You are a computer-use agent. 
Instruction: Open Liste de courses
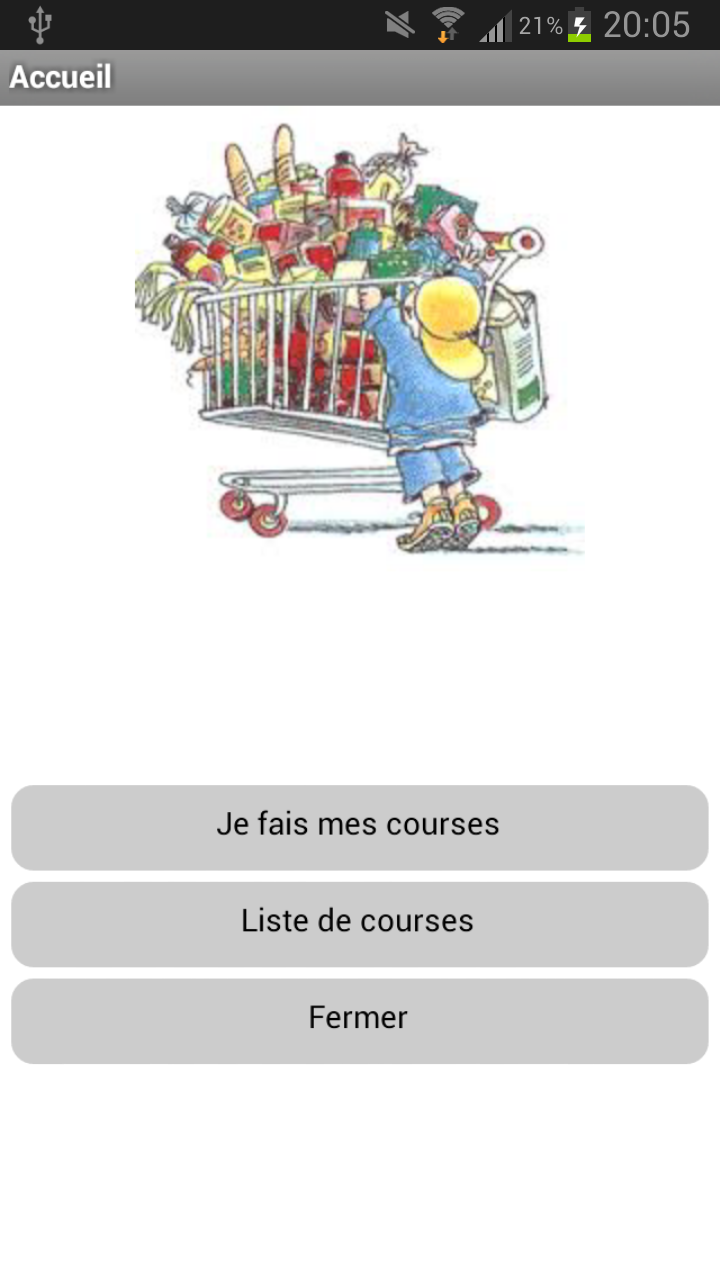(x=360, y=924)
